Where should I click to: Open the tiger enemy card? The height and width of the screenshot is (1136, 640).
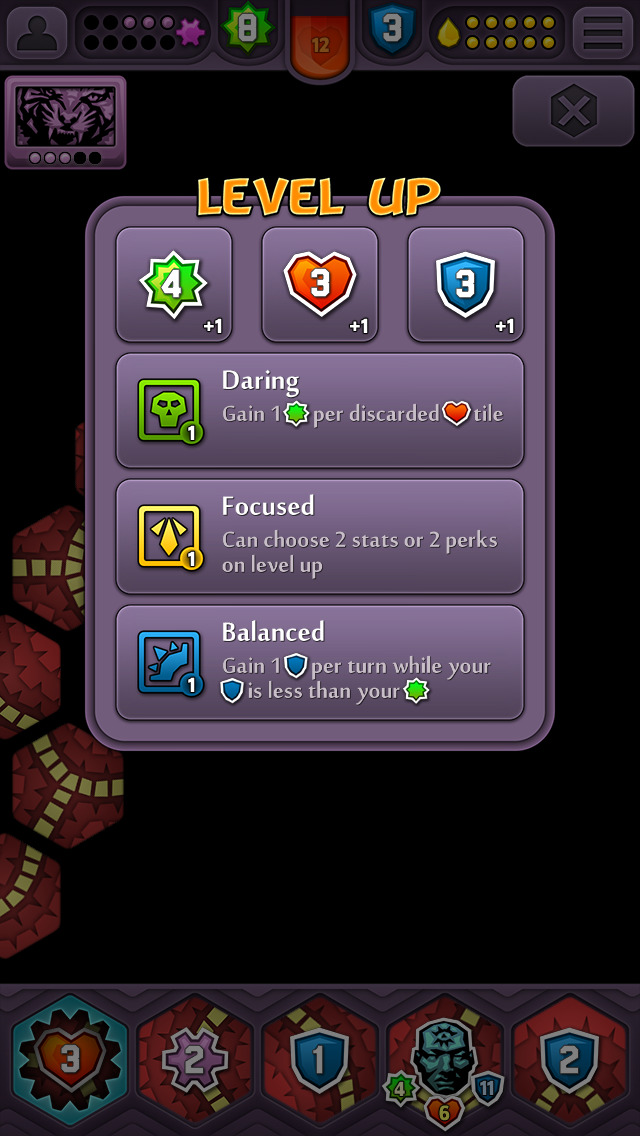point(66,122)
